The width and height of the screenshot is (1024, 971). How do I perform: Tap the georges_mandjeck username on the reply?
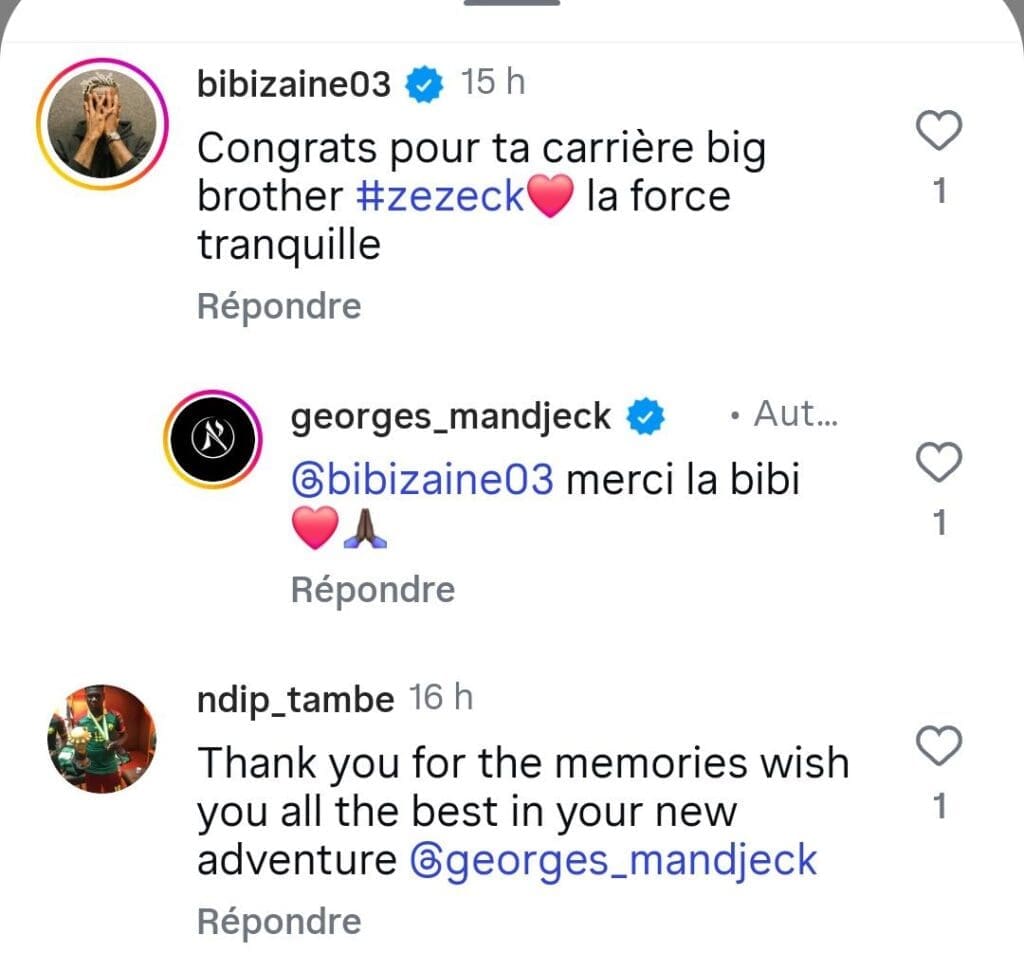450,416
